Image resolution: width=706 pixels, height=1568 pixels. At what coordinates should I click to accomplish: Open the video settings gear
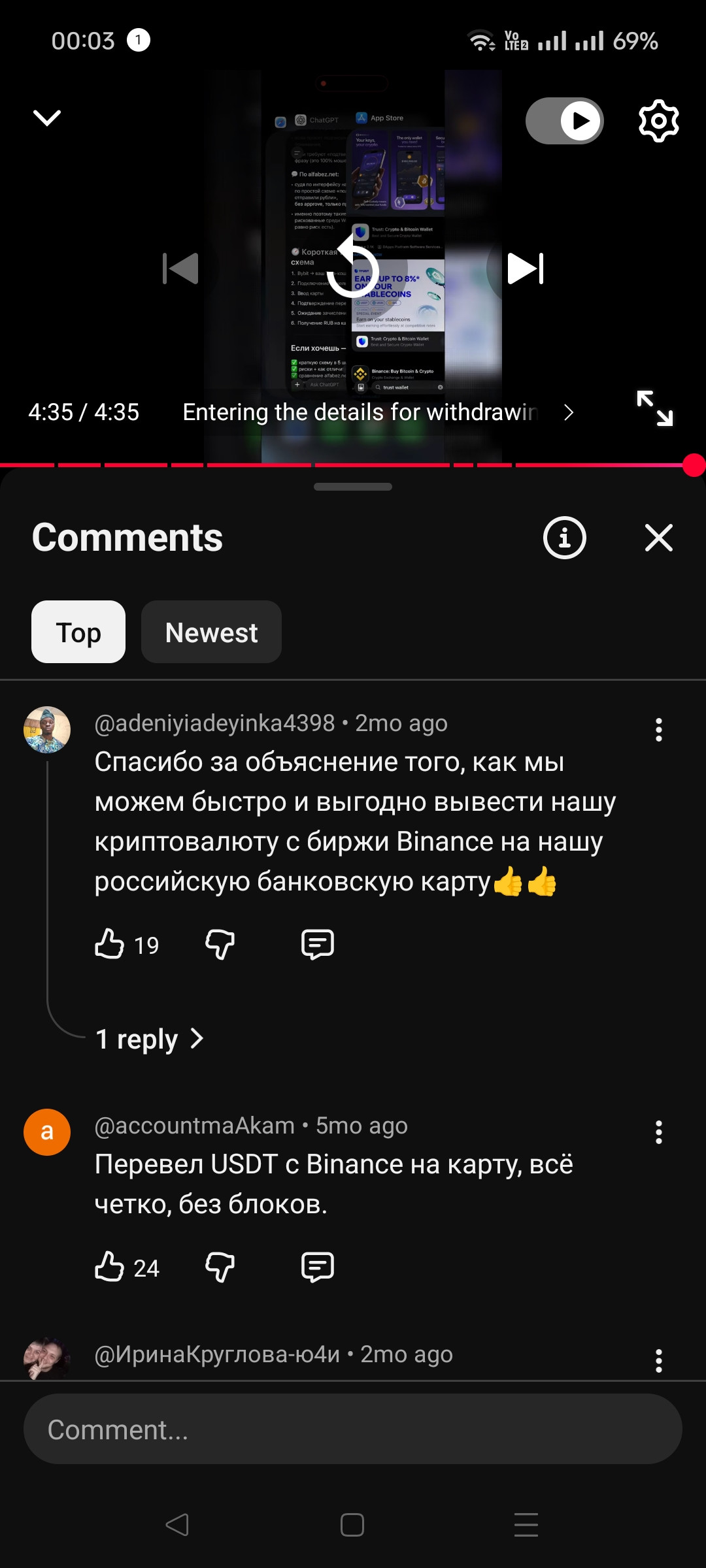(658, 121)
